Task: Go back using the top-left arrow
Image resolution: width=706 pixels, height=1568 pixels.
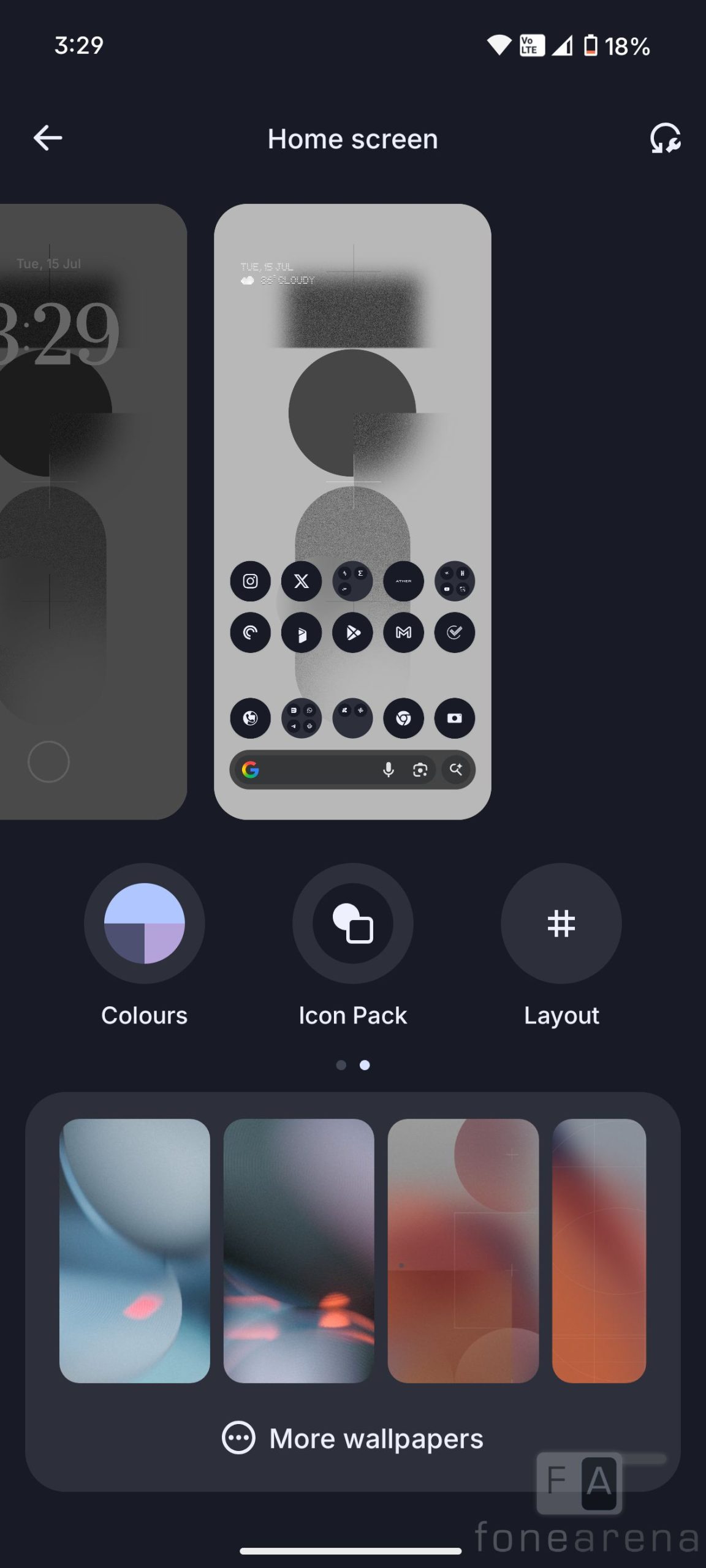Action: 48,138
